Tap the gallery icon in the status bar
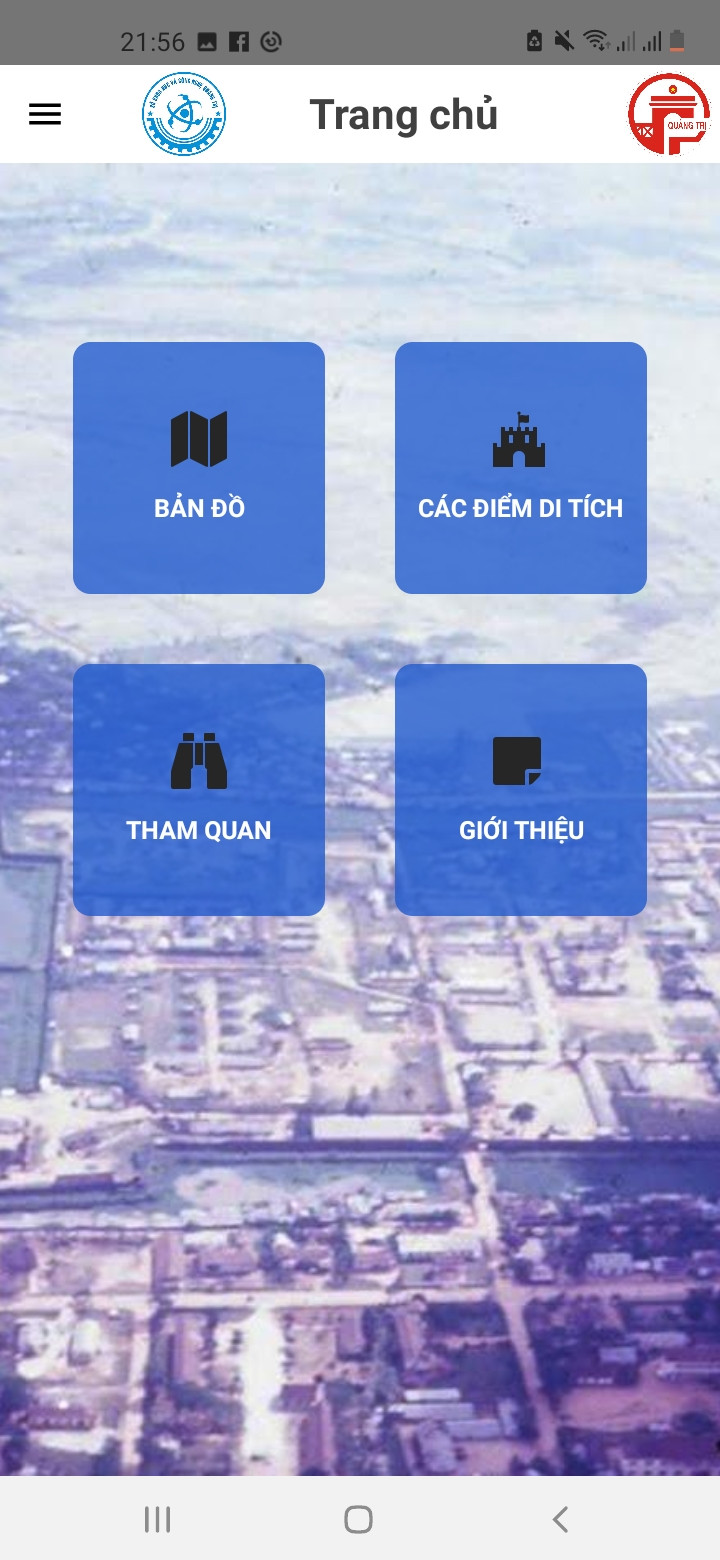The image size is (720, 1560). 207,42
